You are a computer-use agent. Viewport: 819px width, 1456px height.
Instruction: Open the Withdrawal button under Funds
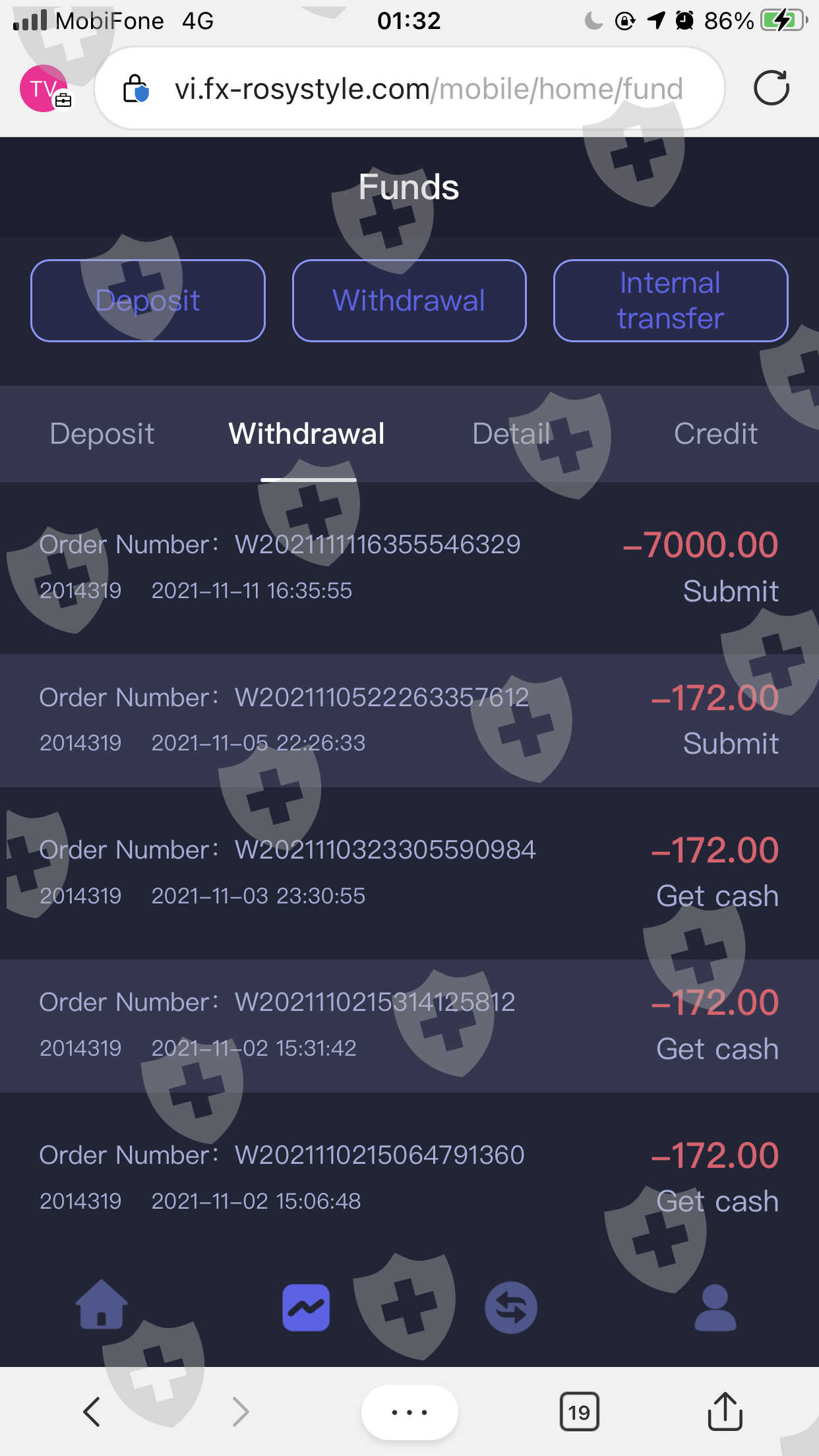409,301
